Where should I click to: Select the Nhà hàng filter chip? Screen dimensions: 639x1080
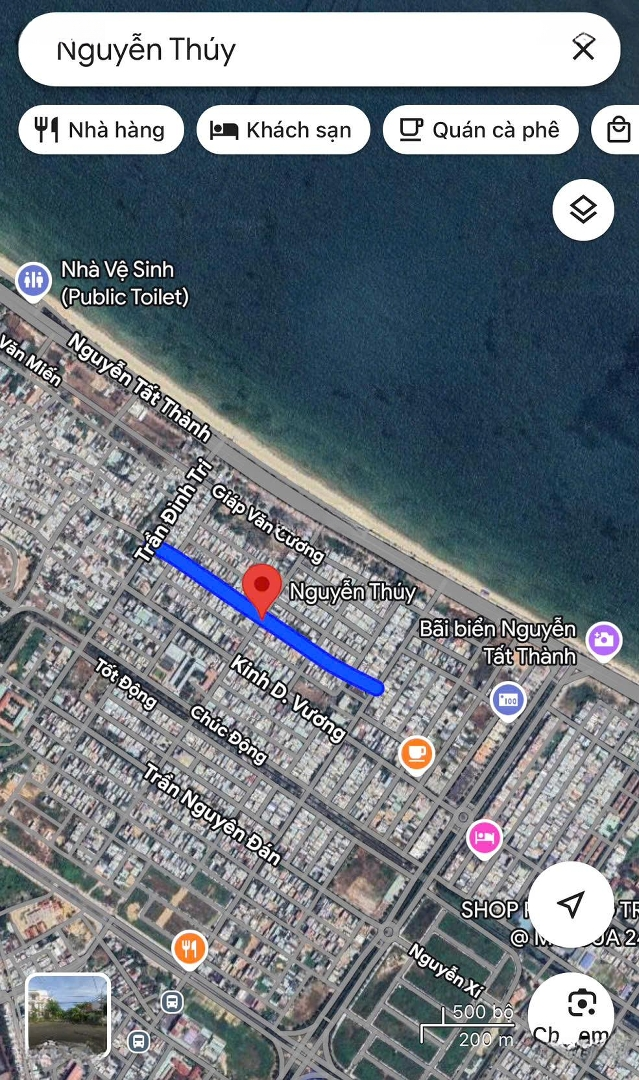pos(101,130)
